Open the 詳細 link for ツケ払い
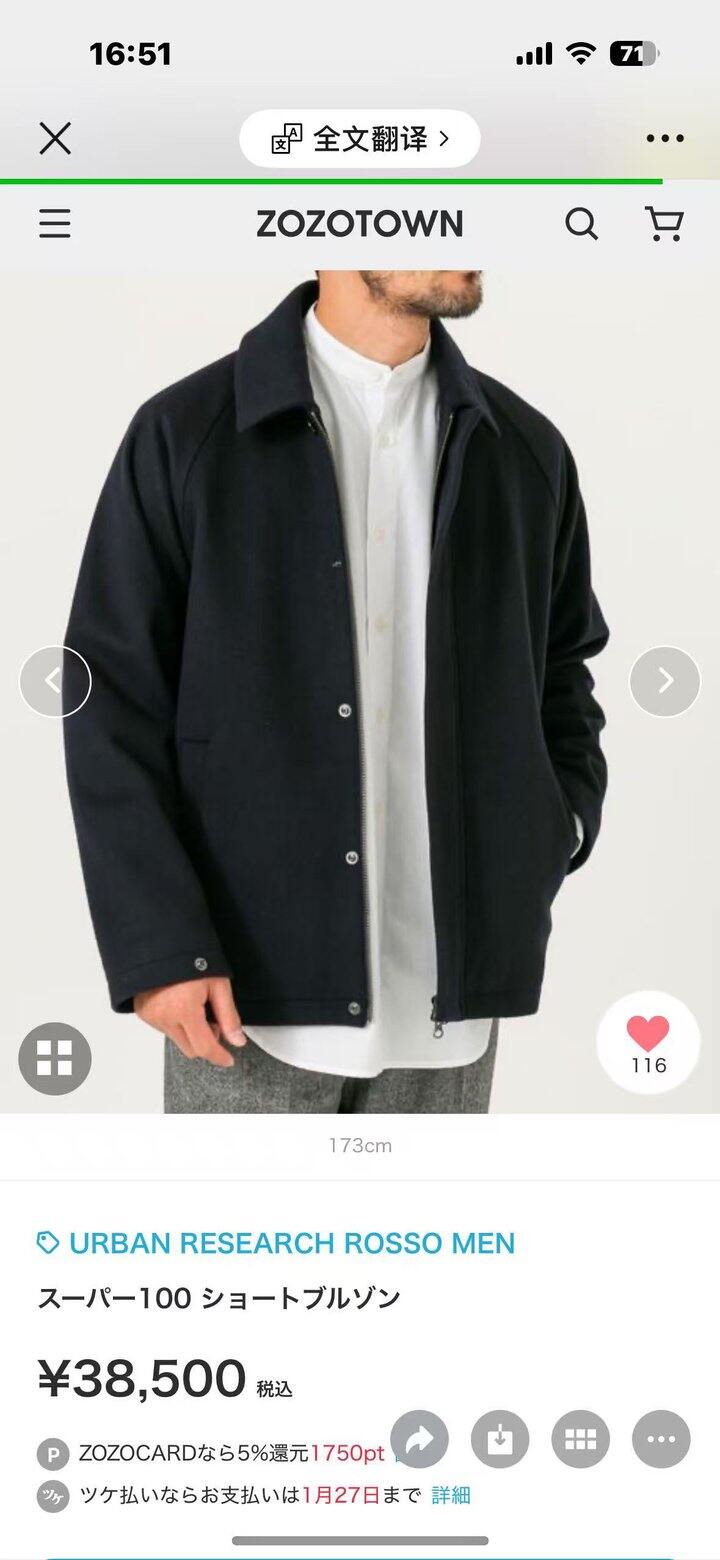The width and height of the screenshot is (720, 1560). point(451,1495)
